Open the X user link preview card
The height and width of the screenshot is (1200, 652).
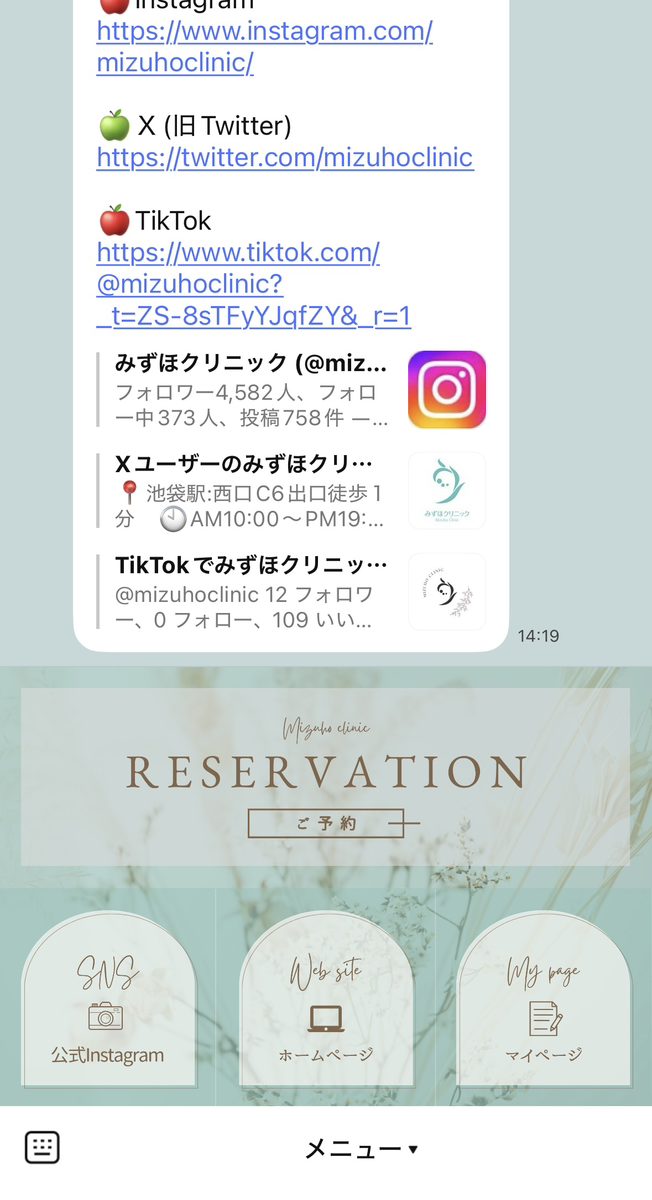click(x=291, y=491)
